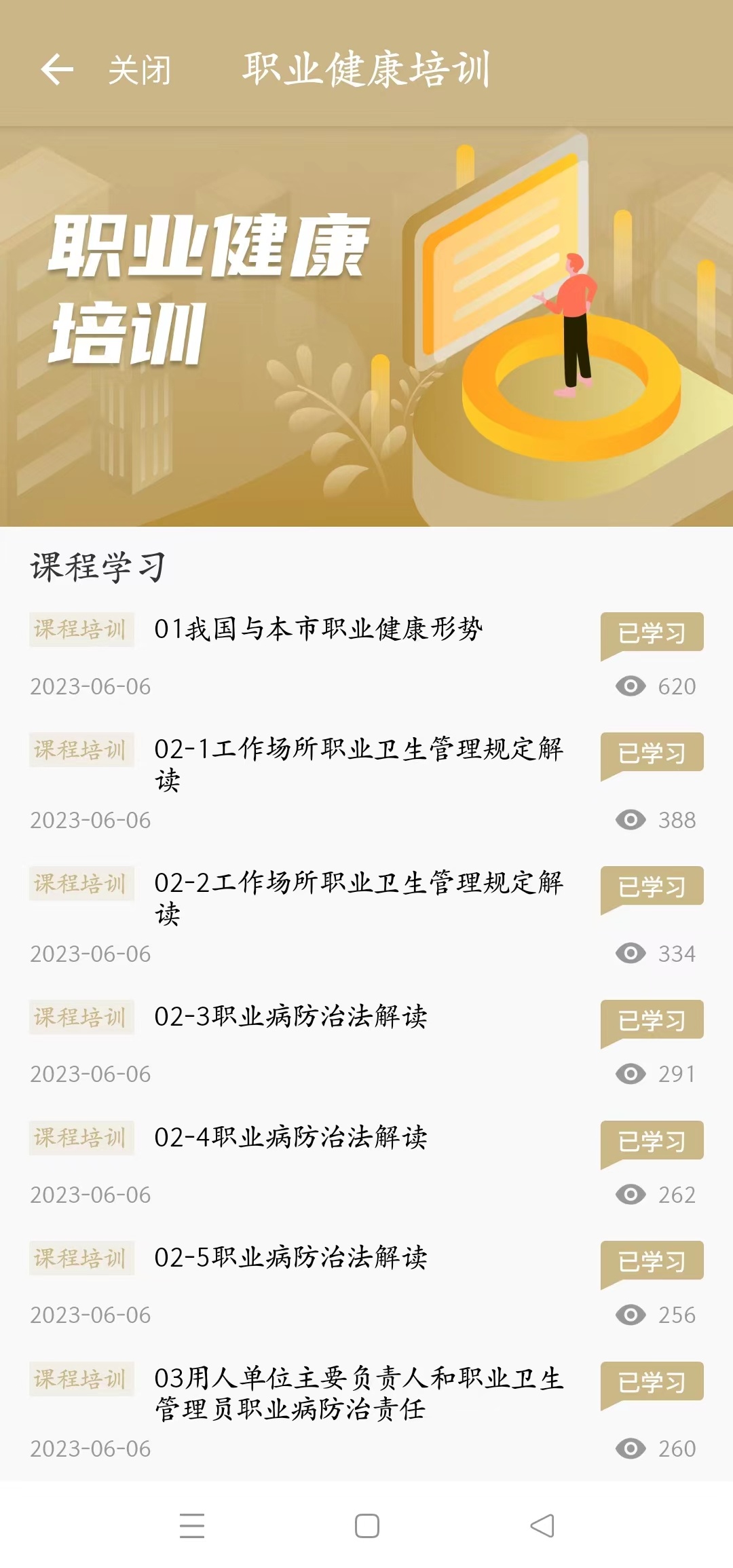Open course 02-5职业病防治法解读
The image size is (733, 1568).
coord(290,1258)
